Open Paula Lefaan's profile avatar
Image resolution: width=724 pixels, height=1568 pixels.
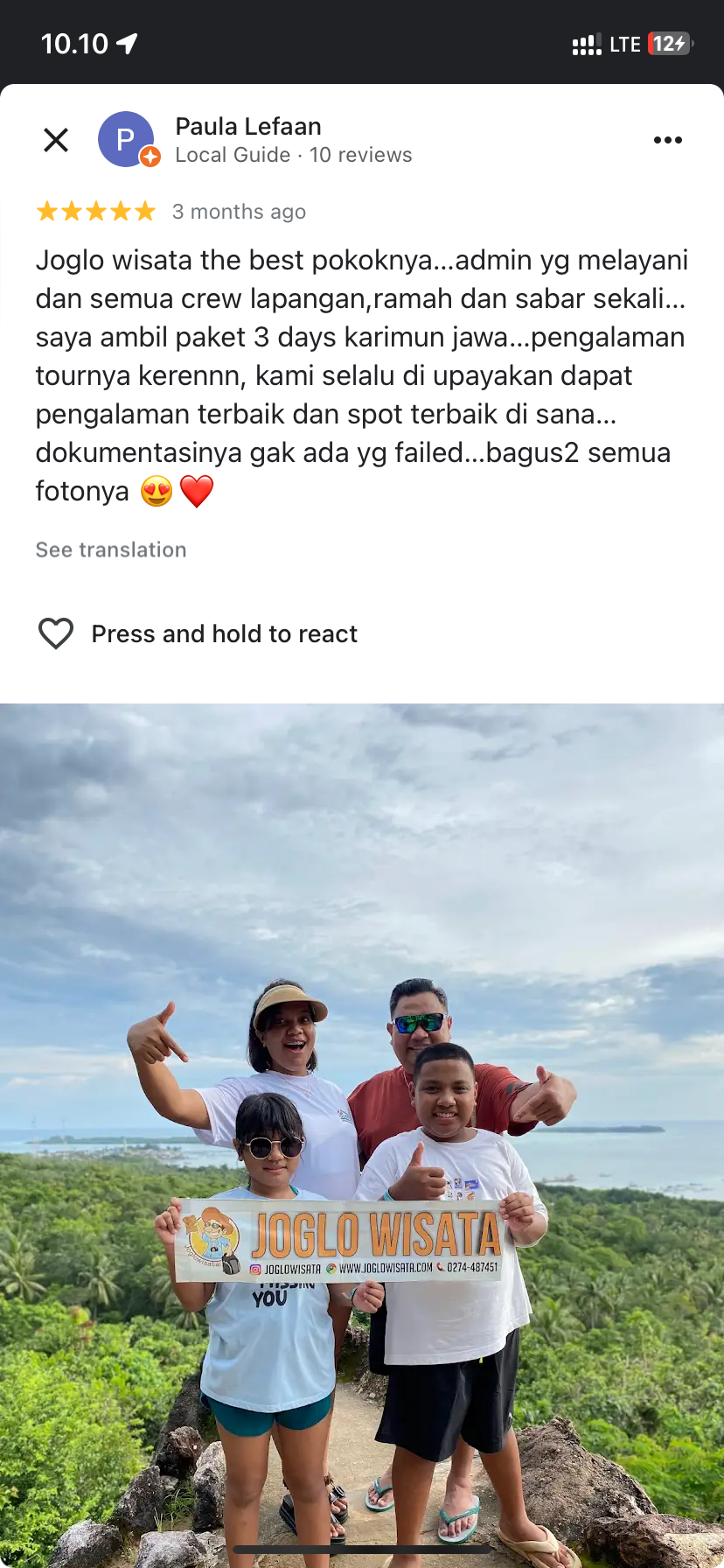tap(127, 140)
